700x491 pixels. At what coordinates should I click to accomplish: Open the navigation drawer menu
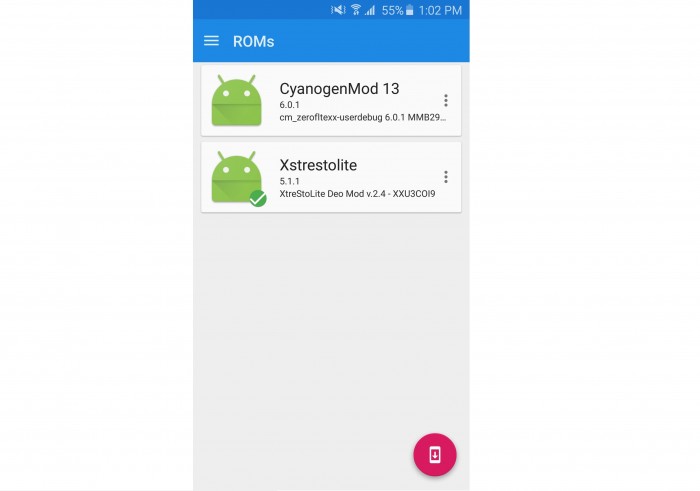point(211,41)
